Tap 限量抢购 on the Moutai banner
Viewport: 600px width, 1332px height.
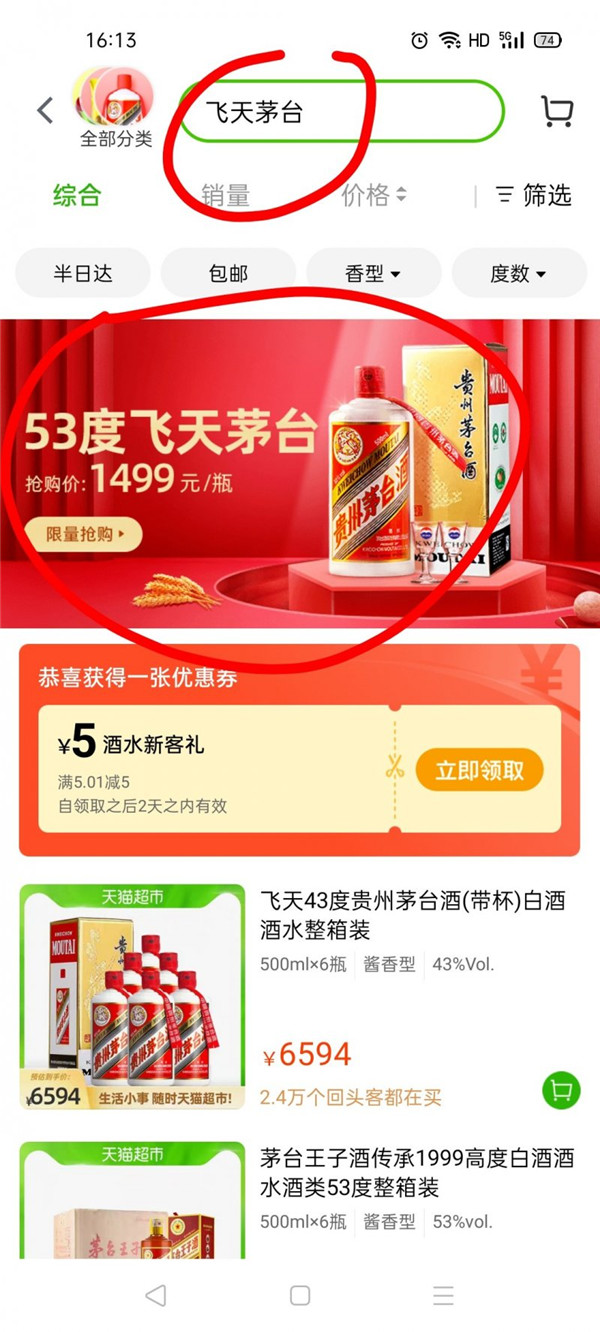(x=85, y=534)
